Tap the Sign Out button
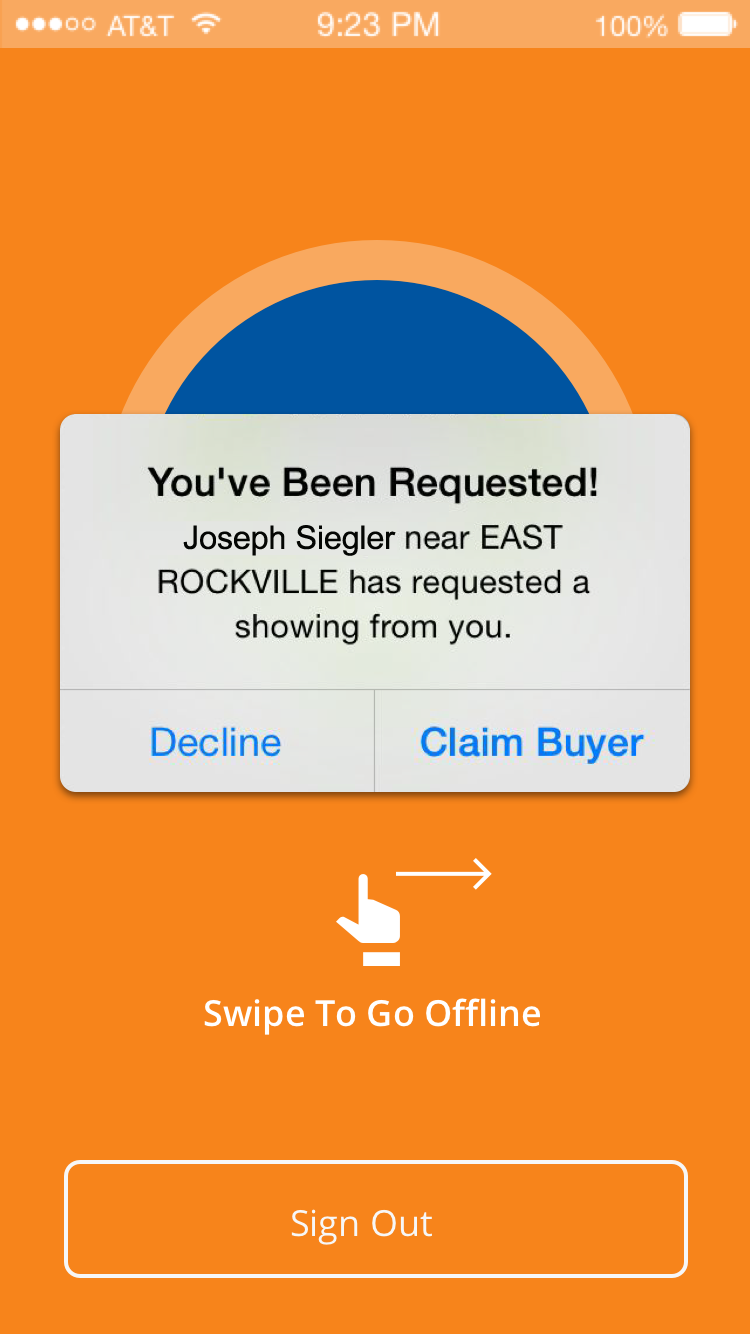This screenshot has width=750, height=1334. pos(376,1219)
